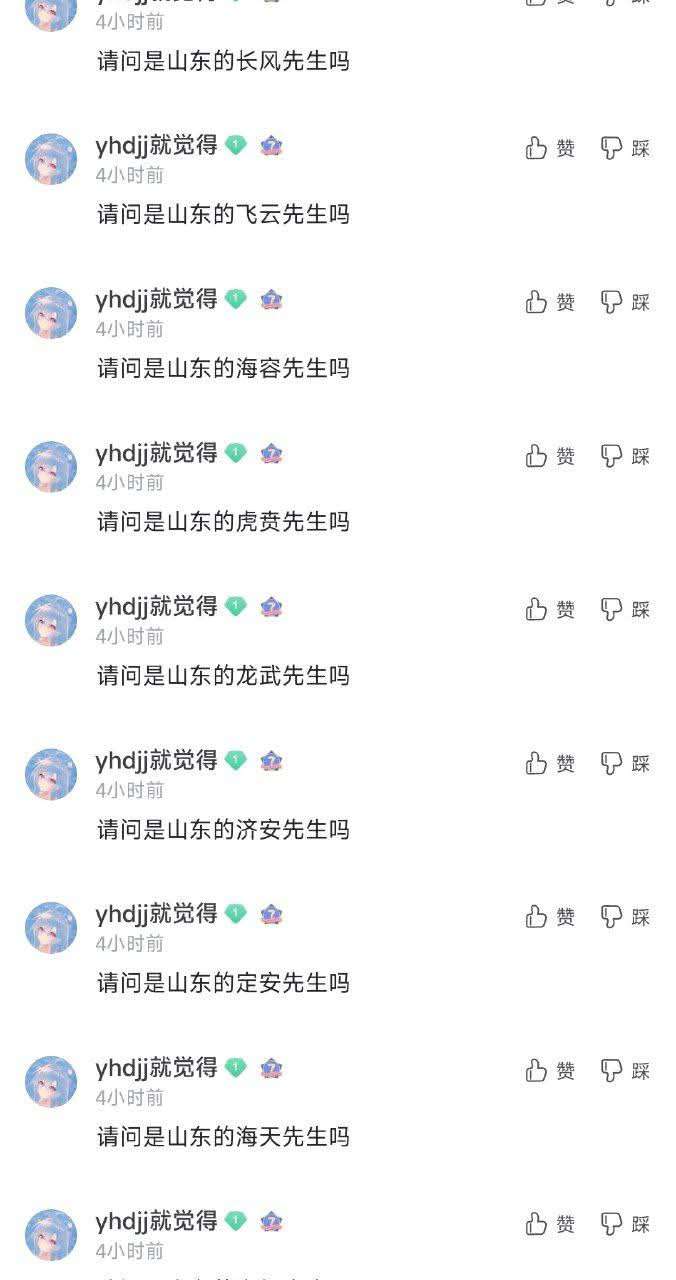676x1280 pixels.
Task: Dislike the comment mentioning 龙武先生
Action: 625,609
